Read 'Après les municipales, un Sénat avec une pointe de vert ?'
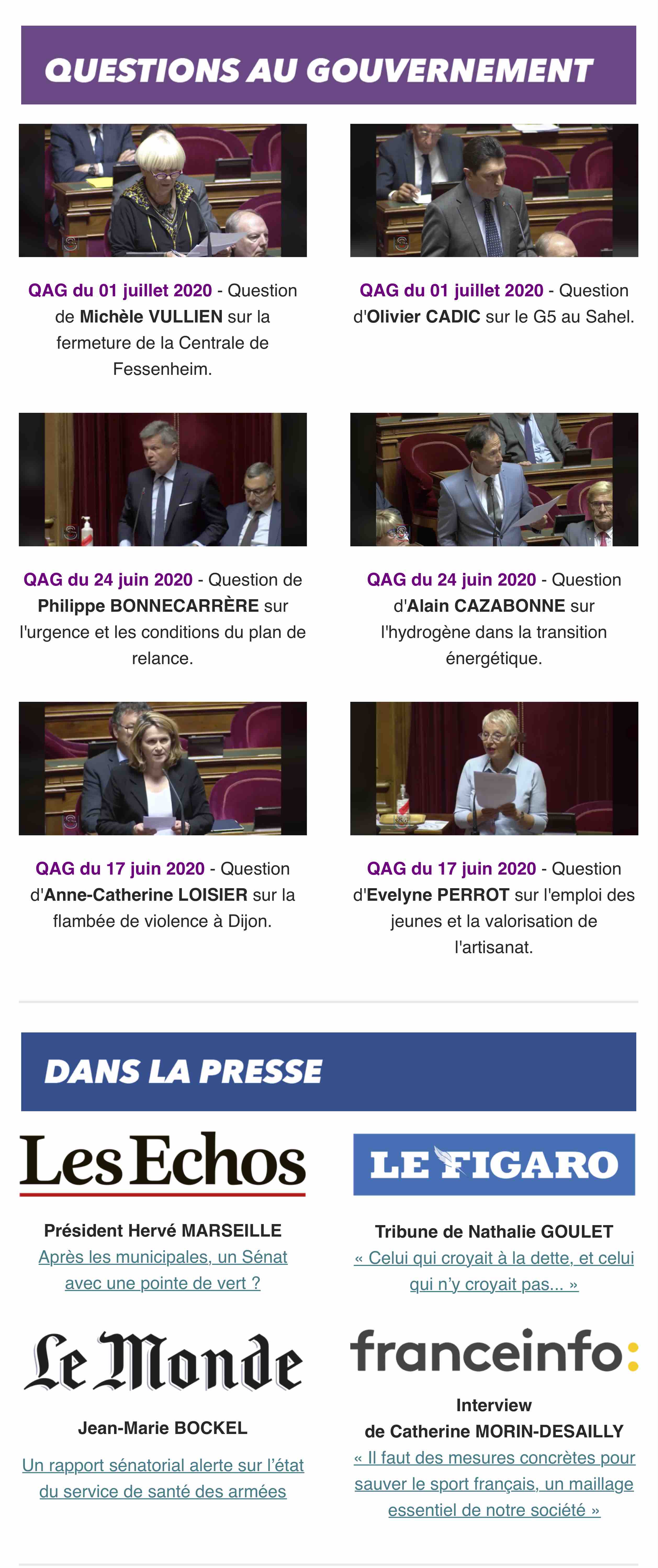Image resolution: width=658 pixels, height=1568 pixels. [162, 1257]
